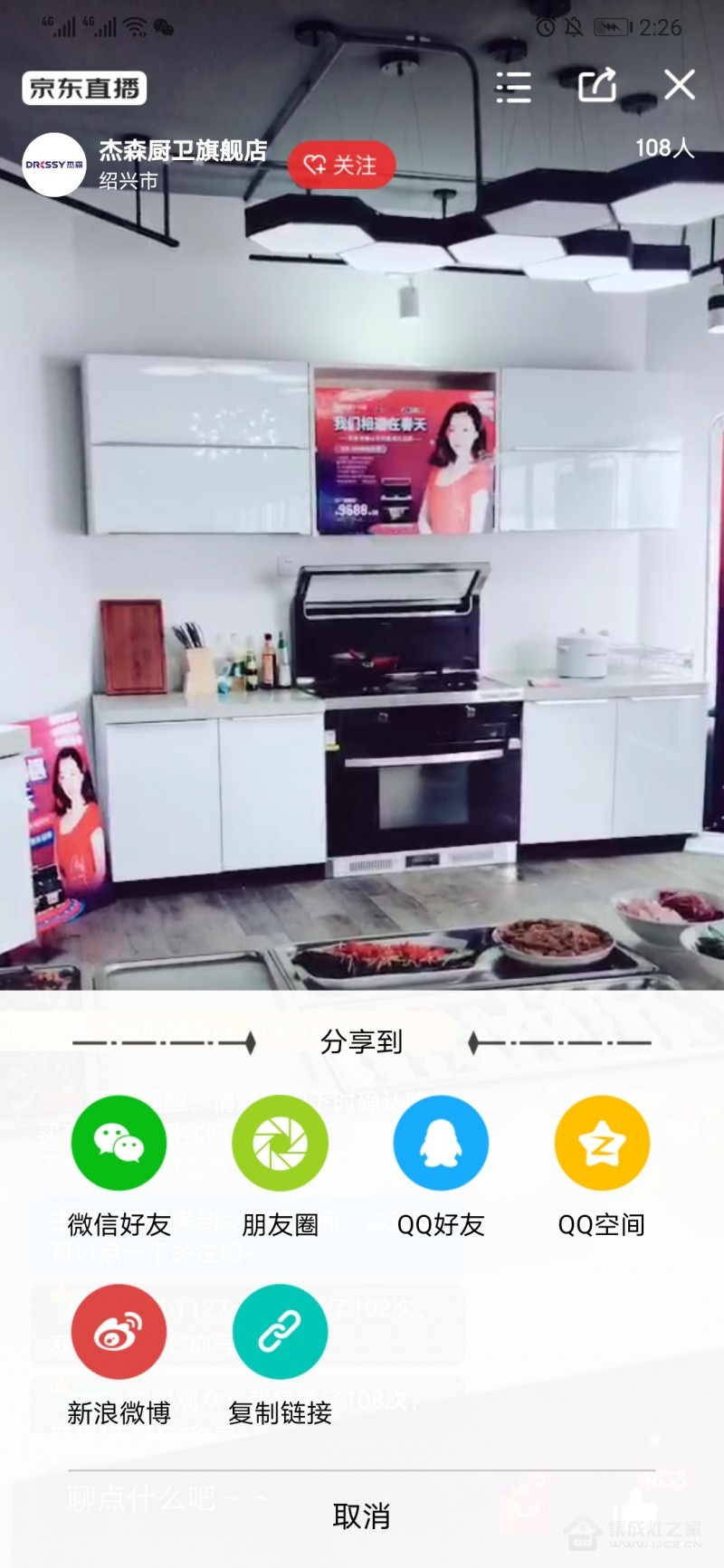Follow the store via 关注 button
Image resolution: width=724 pixels, height=1568 pixels.
(x=341, y=165)
